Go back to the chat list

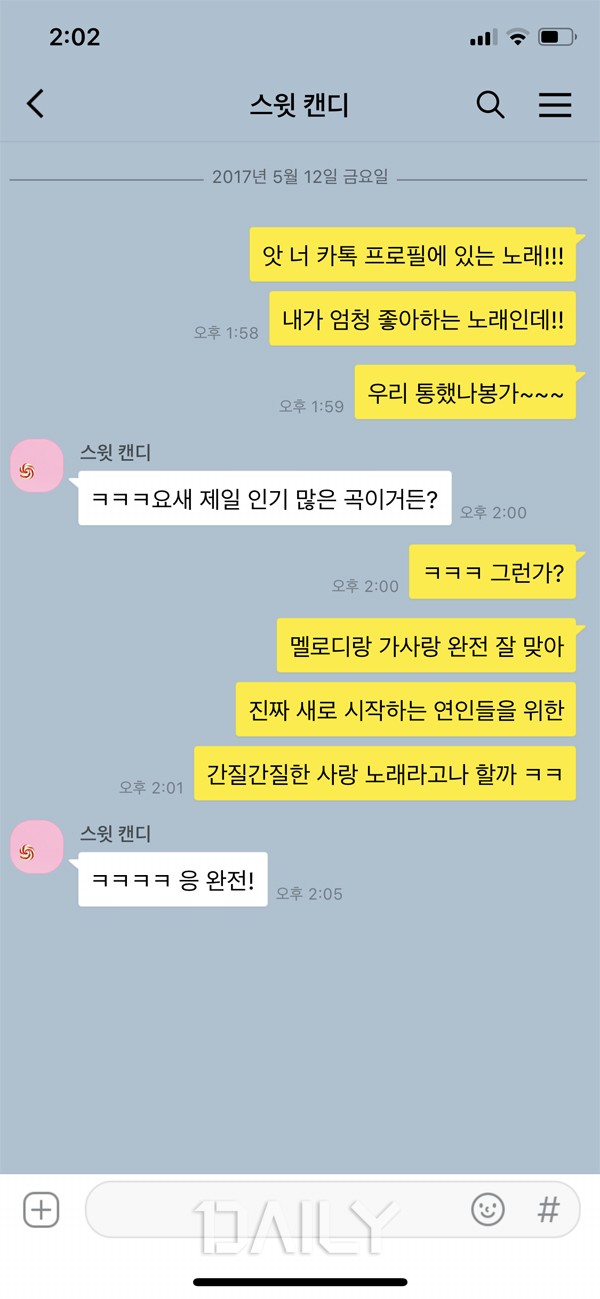[35, 104]
